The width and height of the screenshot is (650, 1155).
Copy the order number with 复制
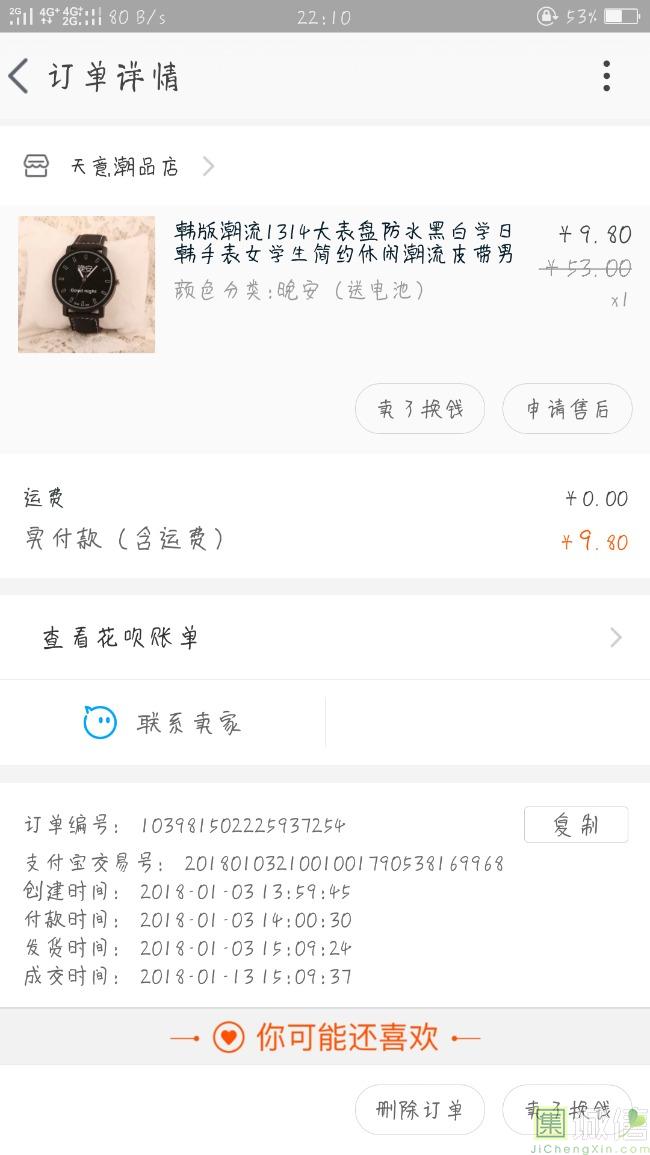coord(576,825)
